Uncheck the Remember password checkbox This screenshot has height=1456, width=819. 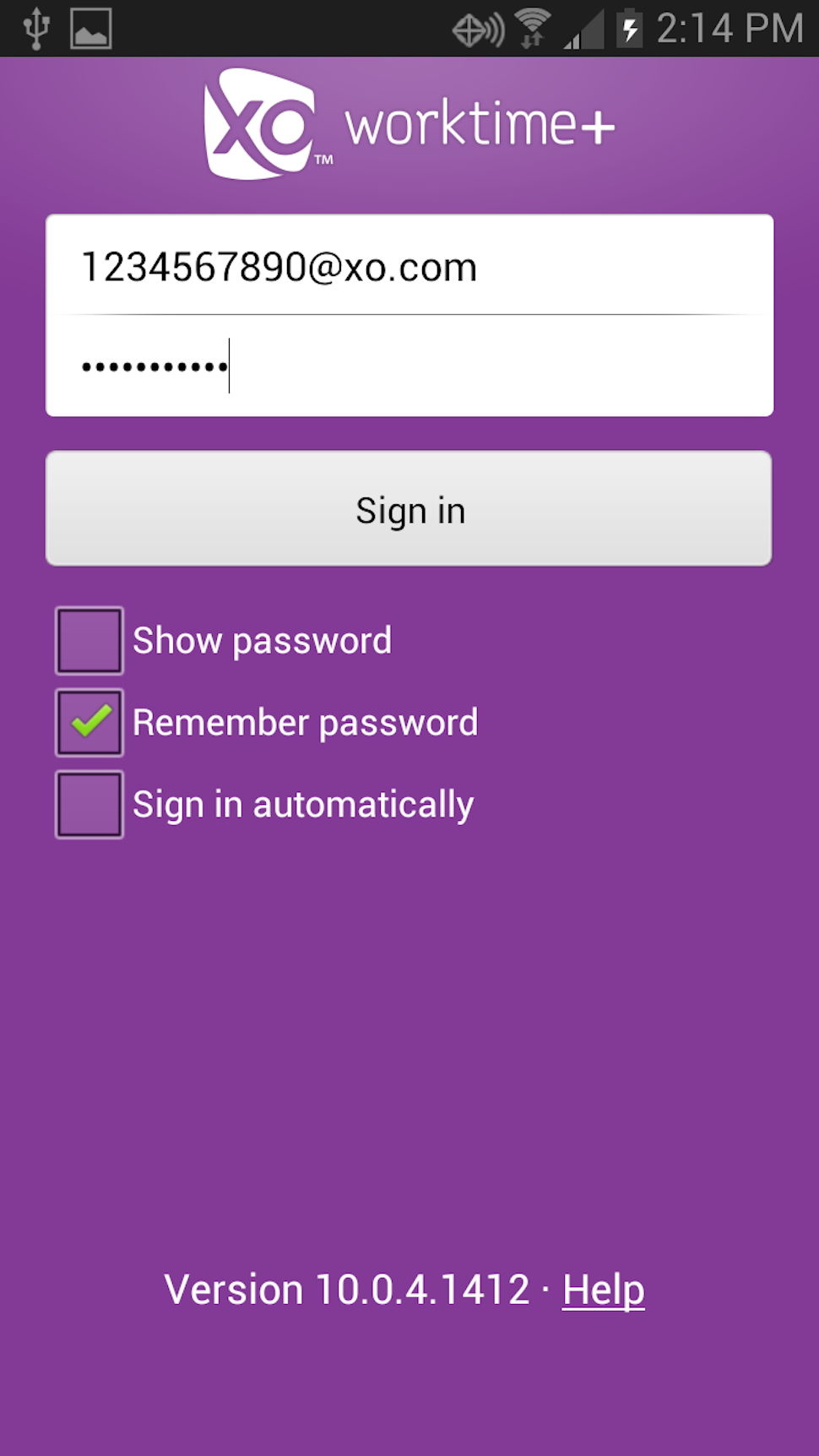[x=89, y=723]
